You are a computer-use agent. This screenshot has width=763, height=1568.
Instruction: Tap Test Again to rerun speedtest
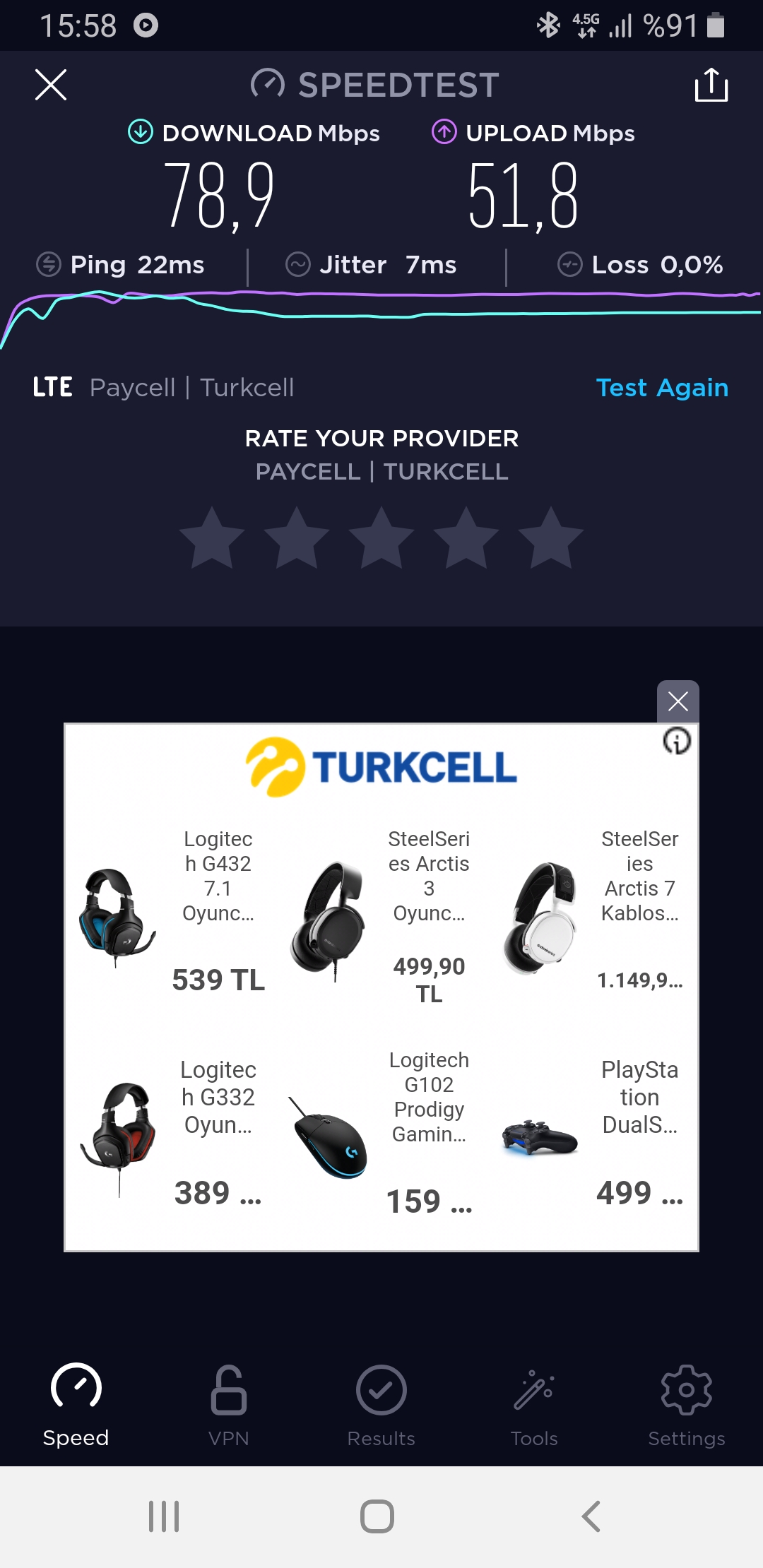(x=662, y=388)
